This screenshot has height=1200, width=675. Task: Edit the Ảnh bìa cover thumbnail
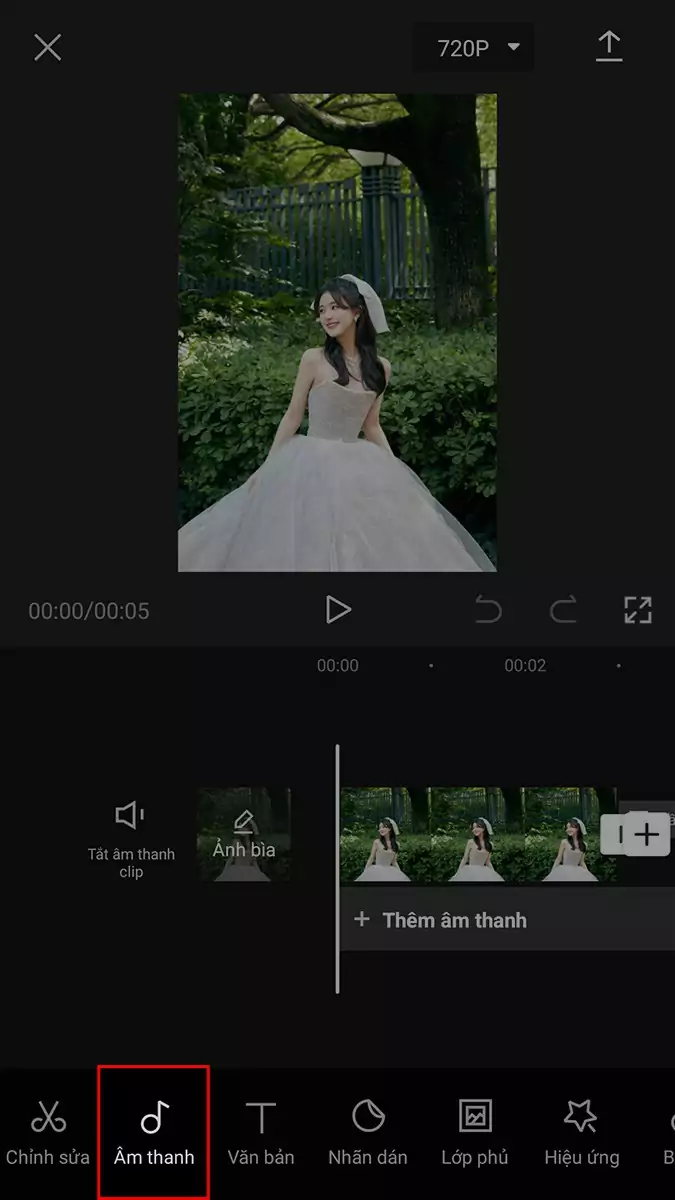coord(243,836)
